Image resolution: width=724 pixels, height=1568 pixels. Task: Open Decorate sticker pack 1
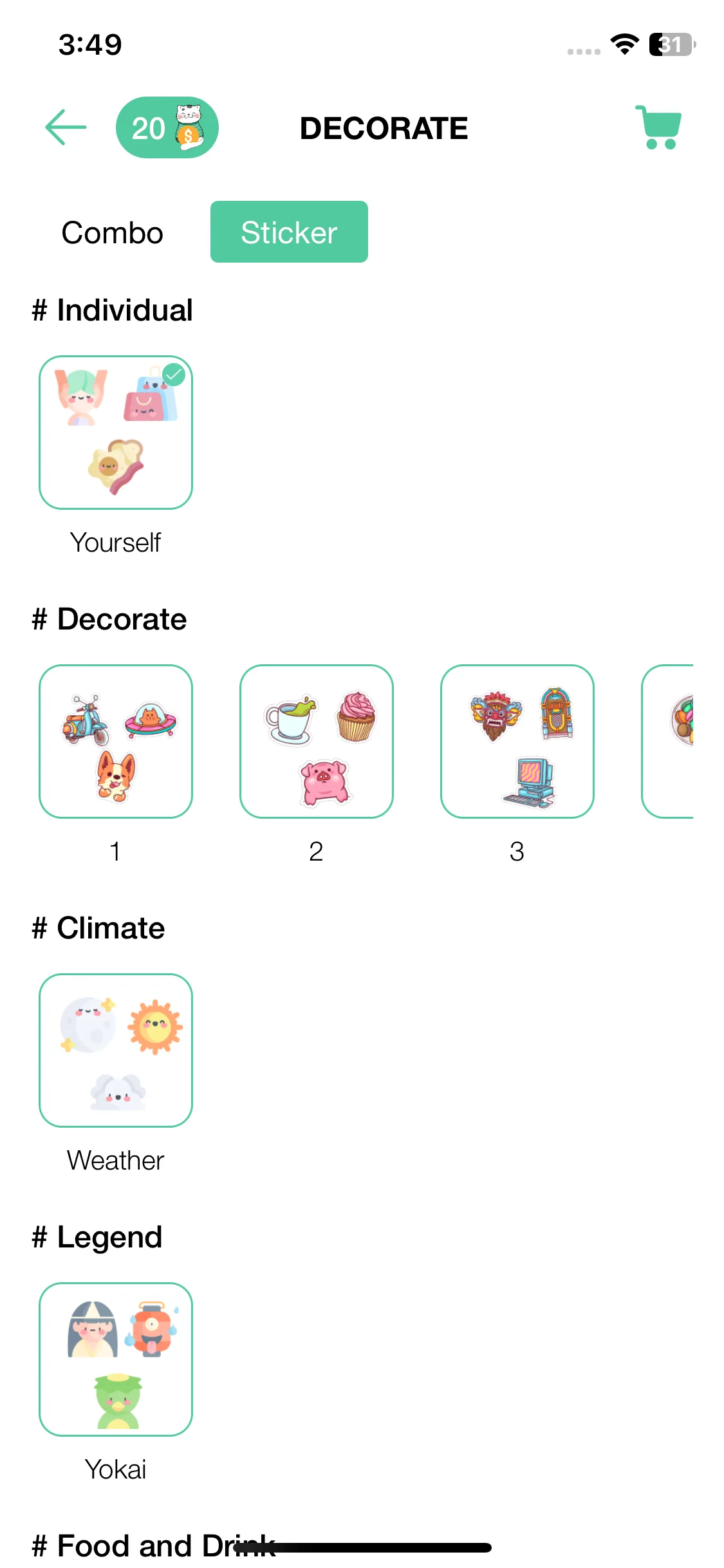[x=116, y=742]
